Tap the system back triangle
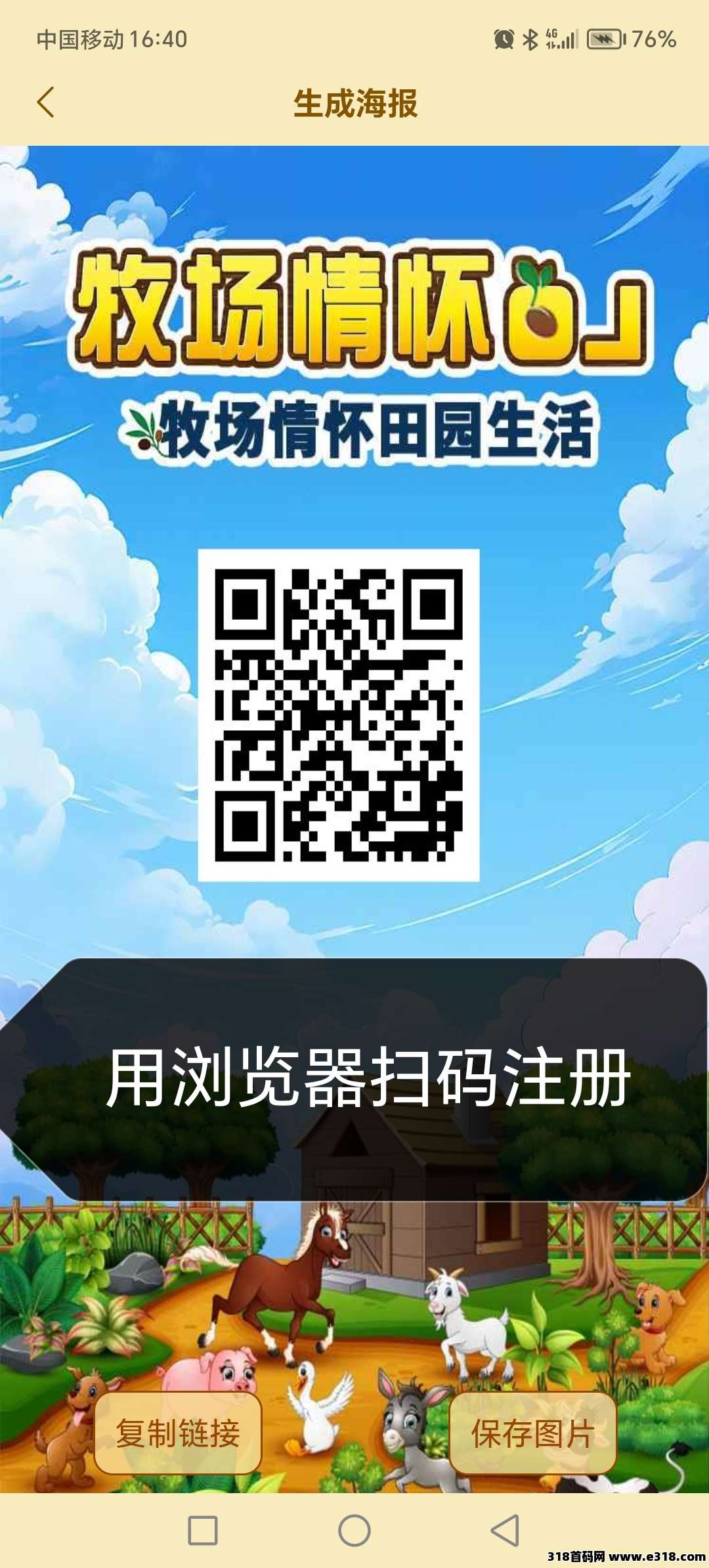 tap(506, 1531)
